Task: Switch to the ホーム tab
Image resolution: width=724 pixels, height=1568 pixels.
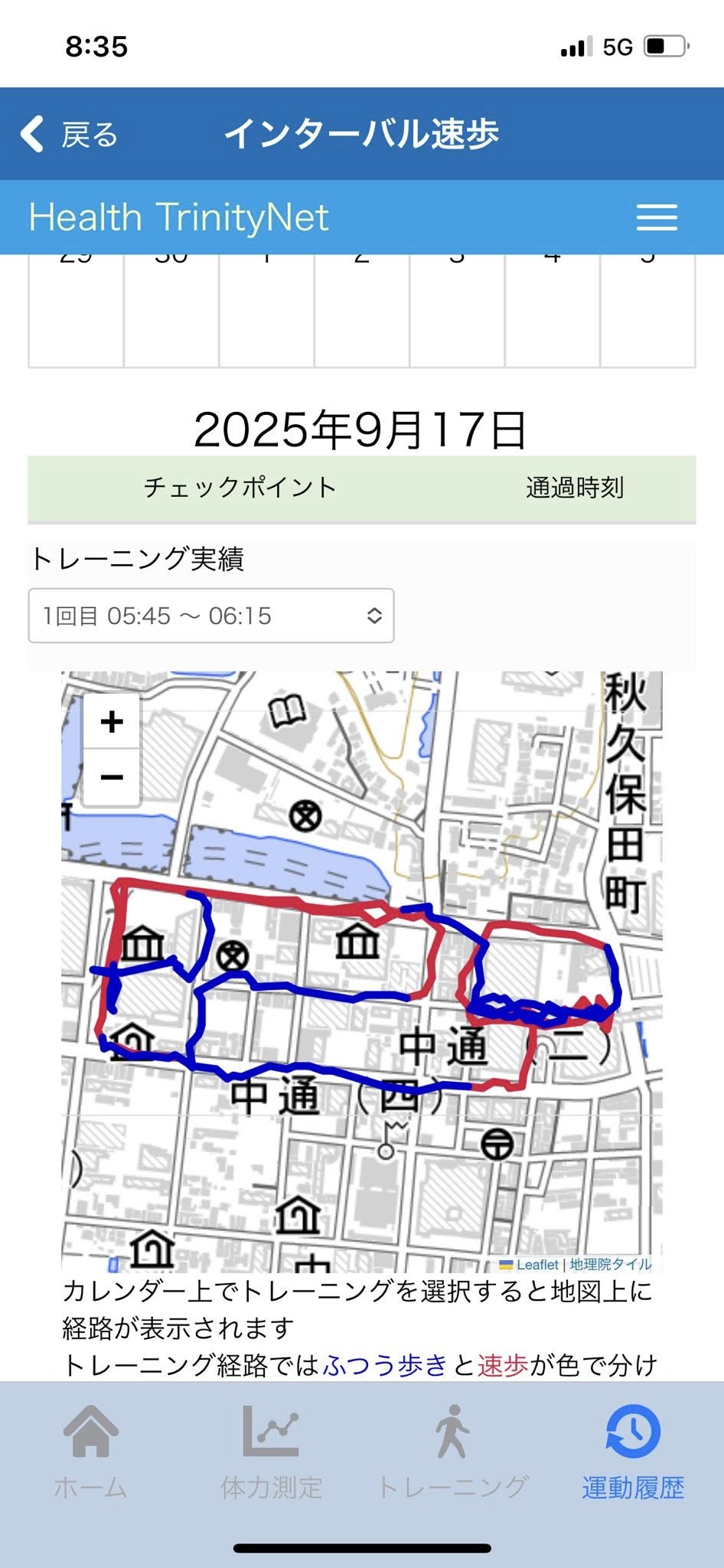Action: (90, 1452)
